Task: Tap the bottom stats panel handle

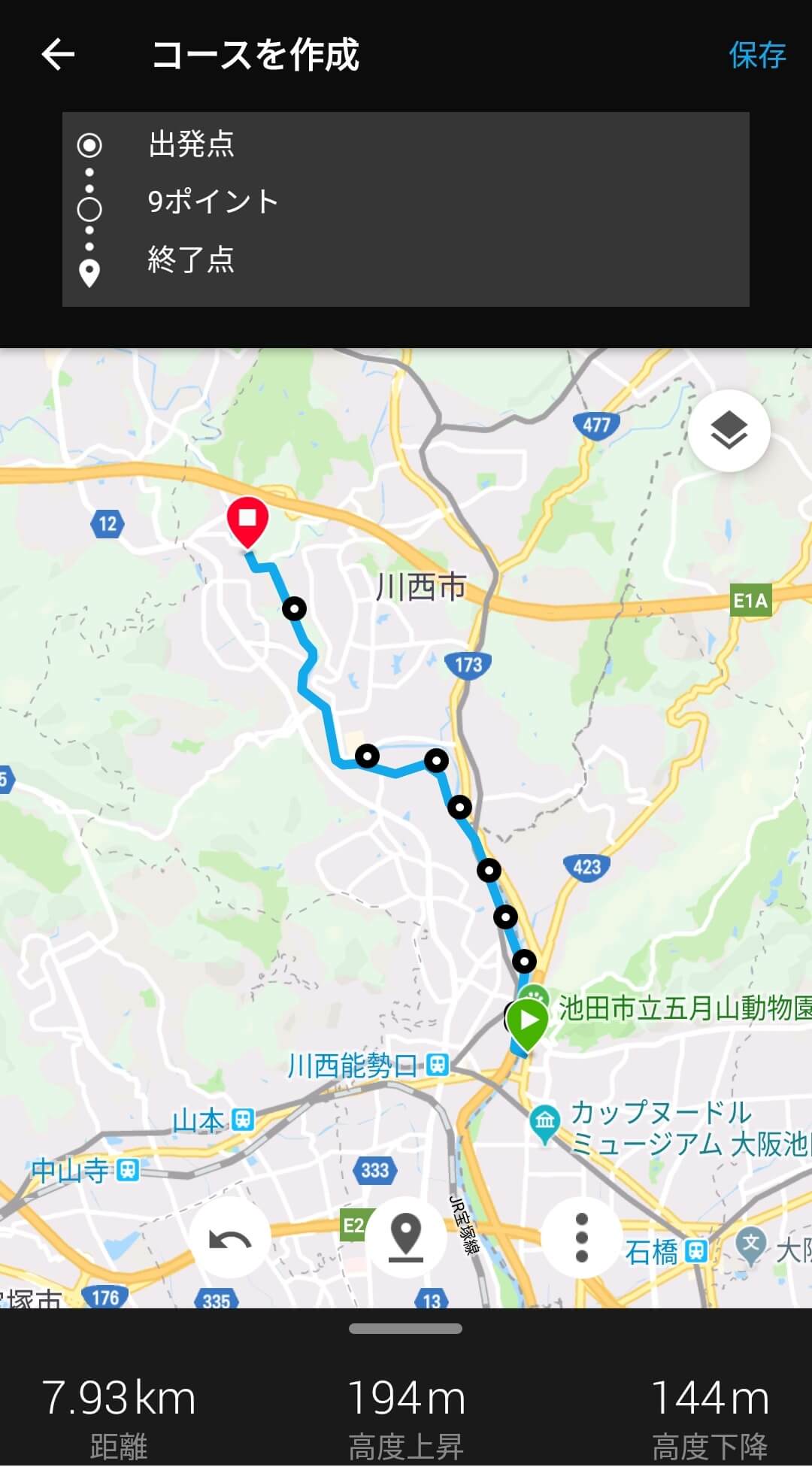Action: point(406,1329)
